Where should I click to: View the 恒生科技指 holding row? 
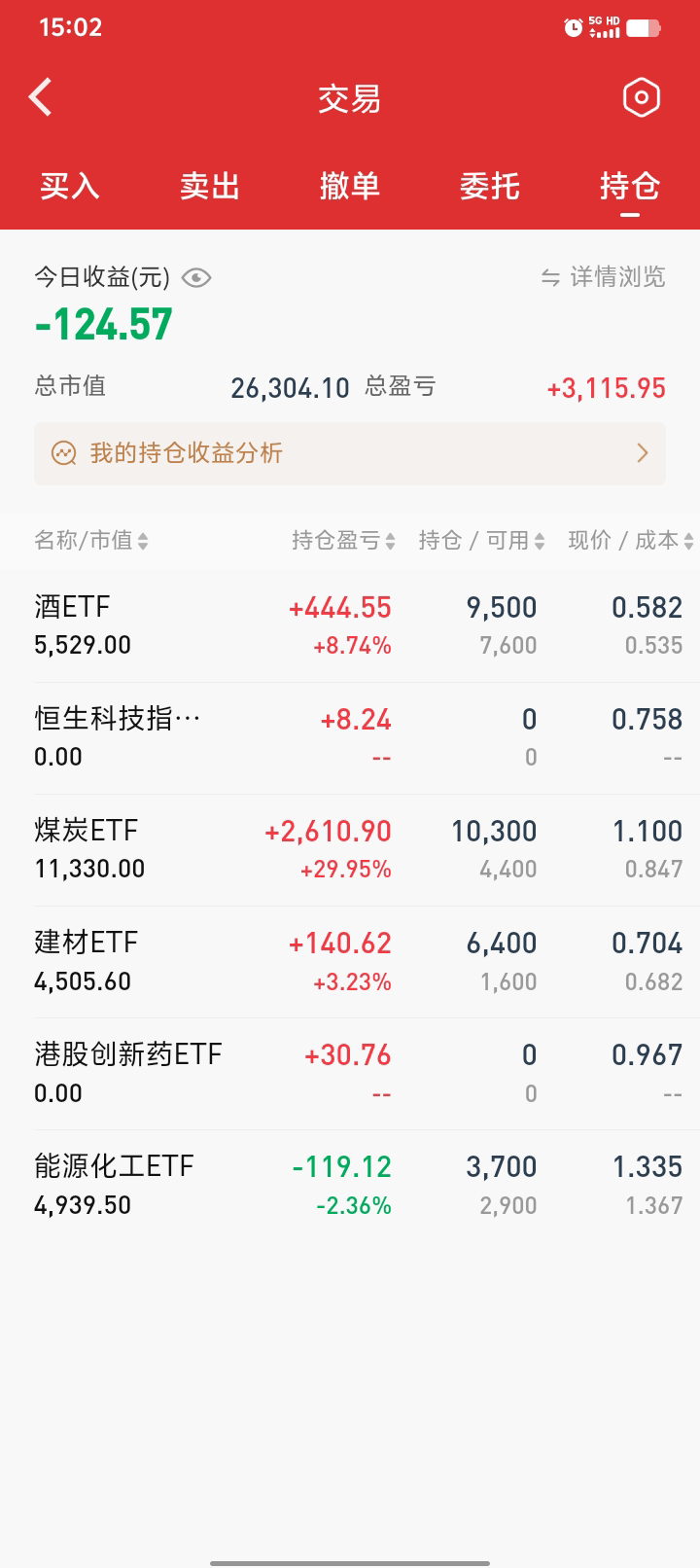pos(350,737)
